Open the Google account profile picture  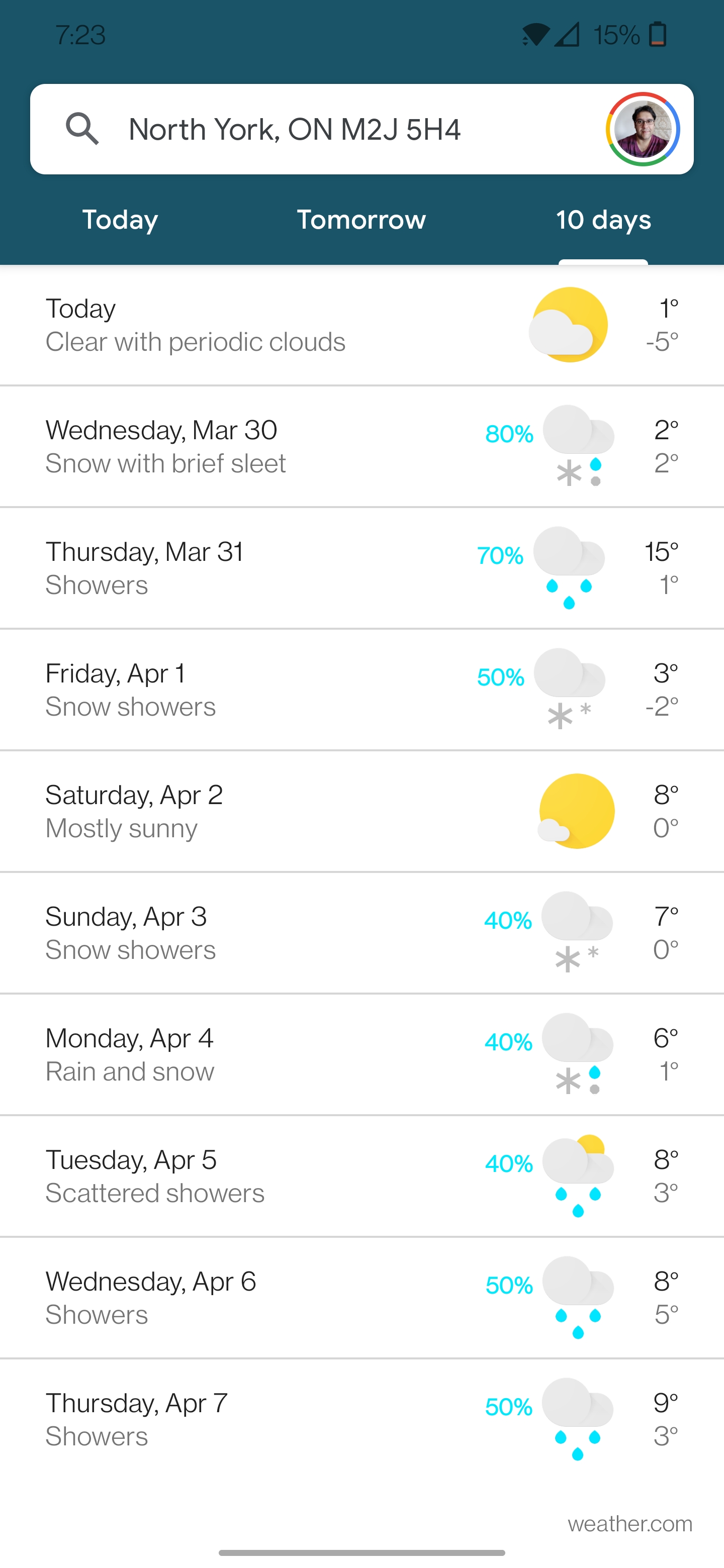pyautogui.click(x=643, y=130)
